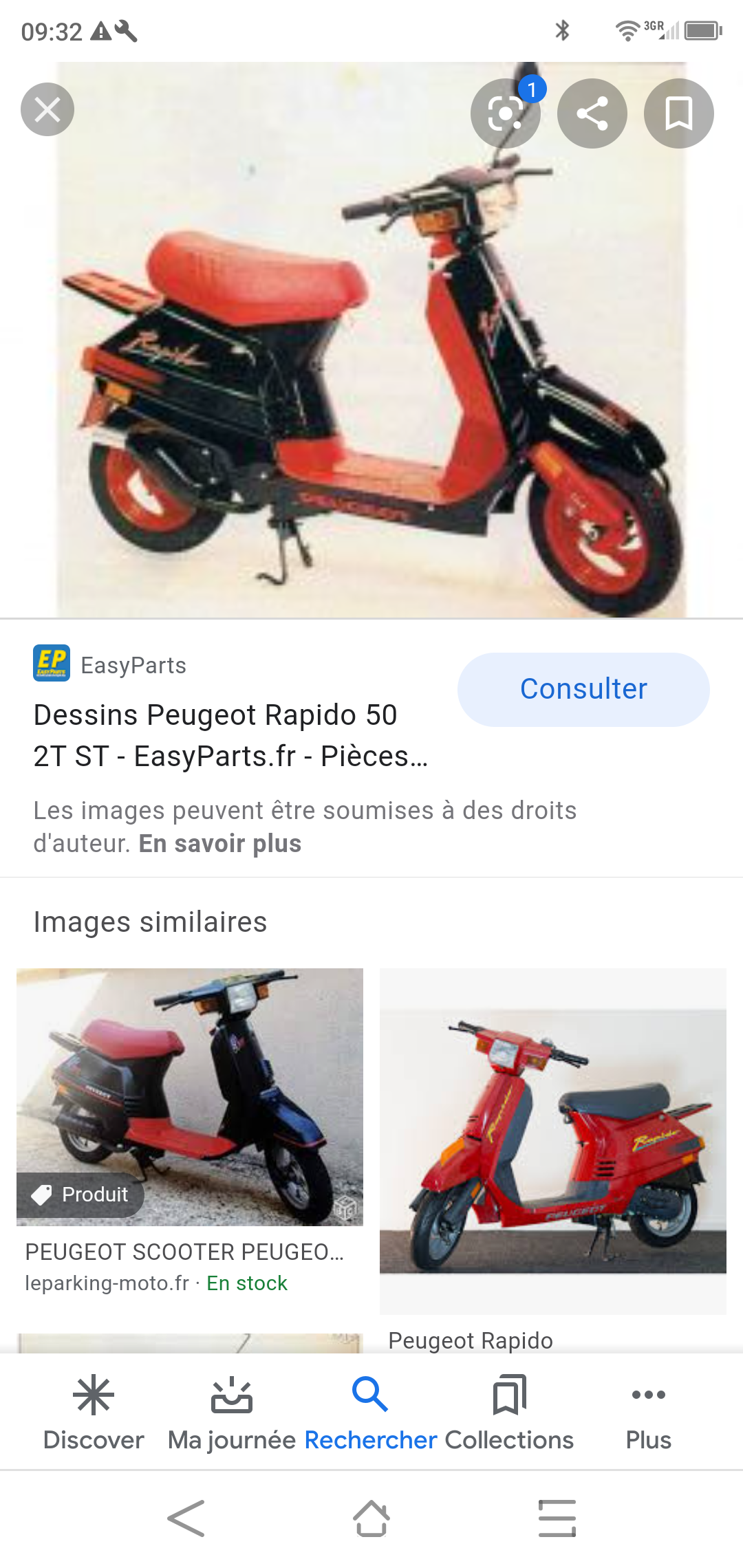Close the image viewer
Image resolution: width=743 pixels, height=1568 pixels.
coord(47,110)
